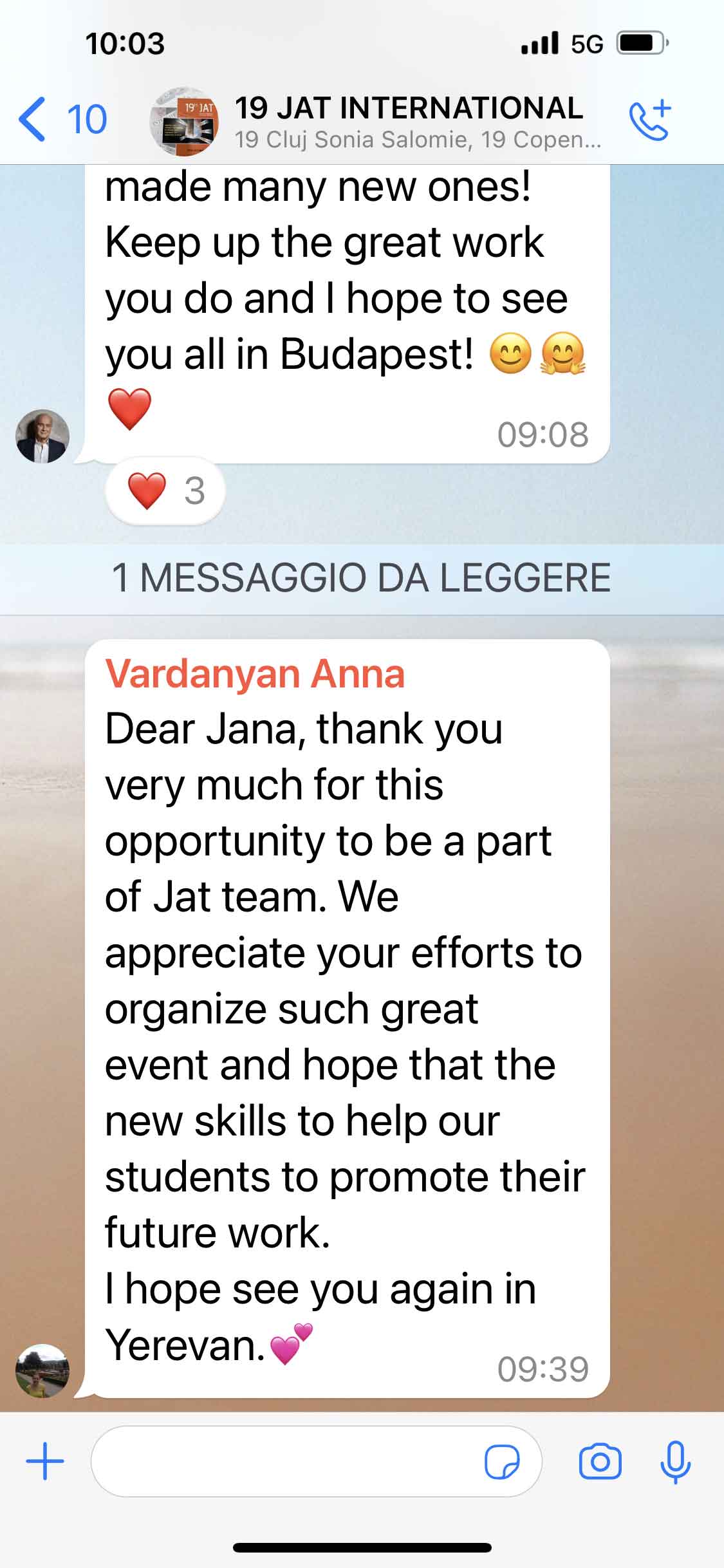Start a group call

[649, 120]
